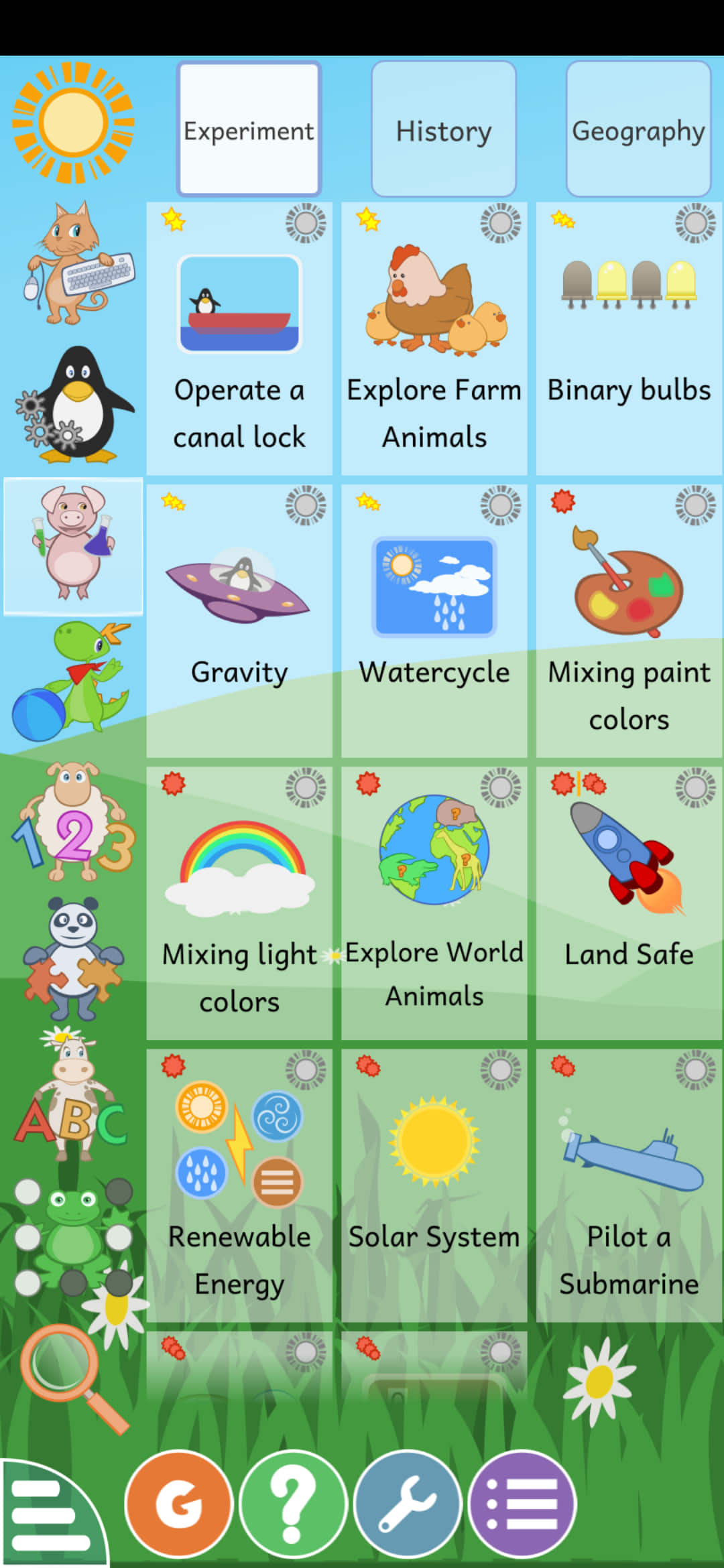
Task: Tap the orange G about button
Action: click(x=179, y=1504)
